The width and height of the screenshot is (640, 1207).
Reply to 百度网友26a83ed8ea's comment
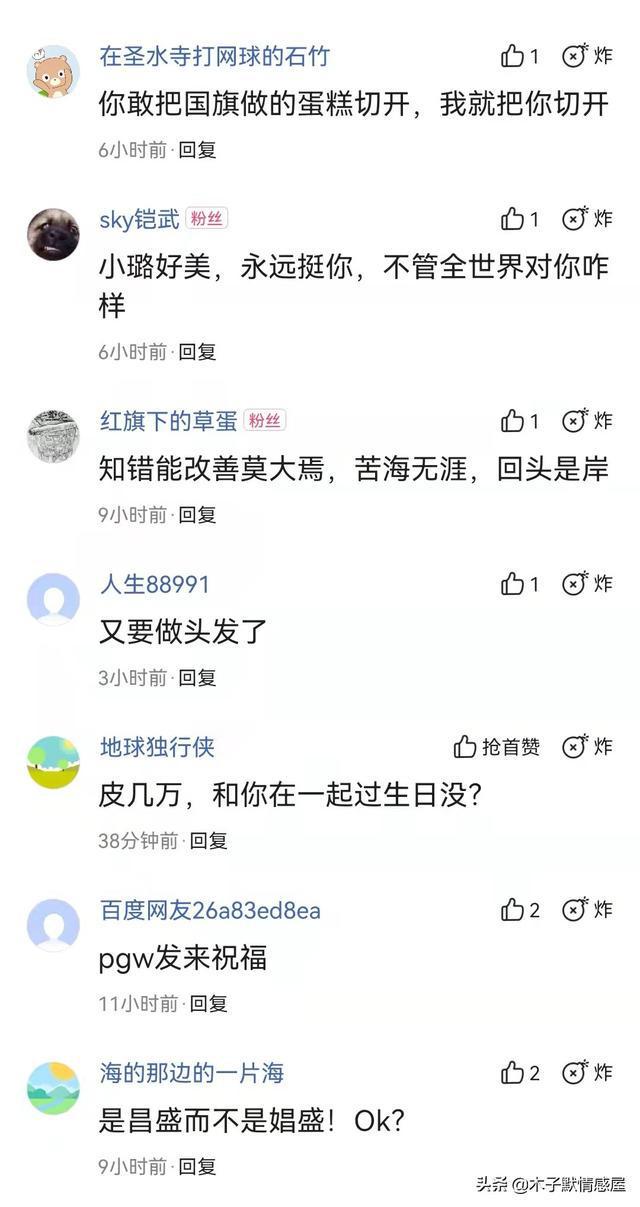208,1003
